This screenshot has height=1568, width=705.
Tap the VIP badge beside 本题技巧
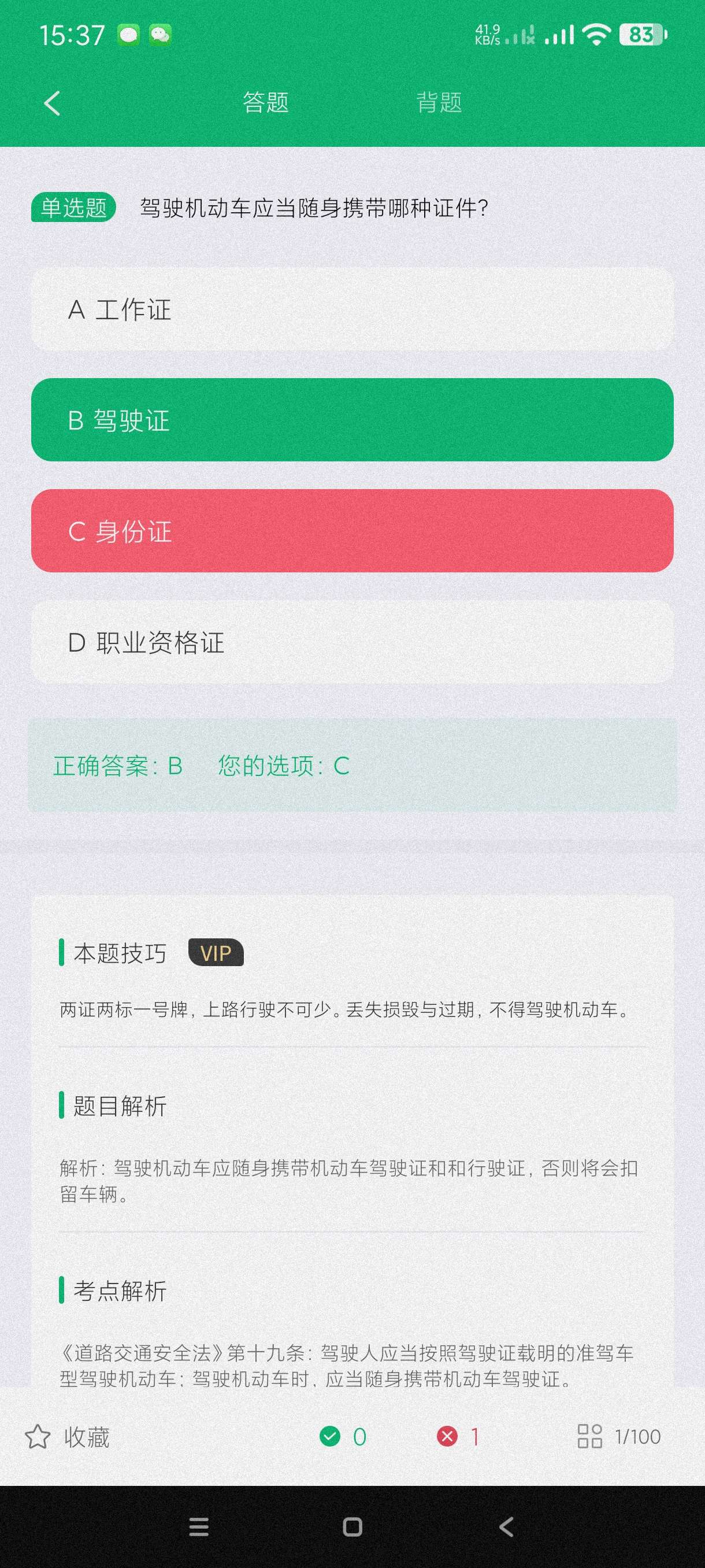click(x=216, y=953)
